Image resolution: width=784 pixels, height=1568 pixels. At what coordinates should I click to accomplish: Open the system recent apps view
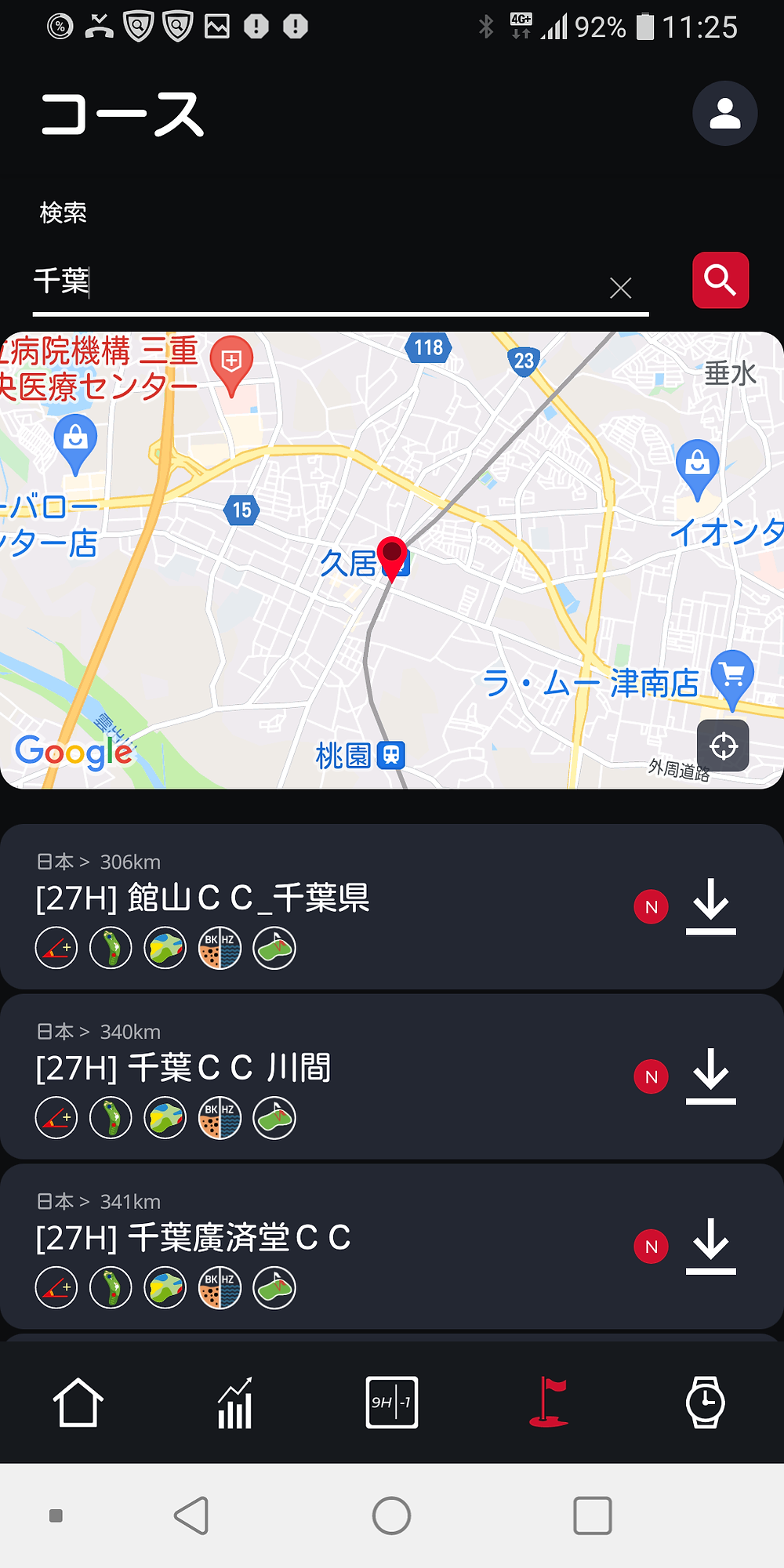pos(593,1515)
